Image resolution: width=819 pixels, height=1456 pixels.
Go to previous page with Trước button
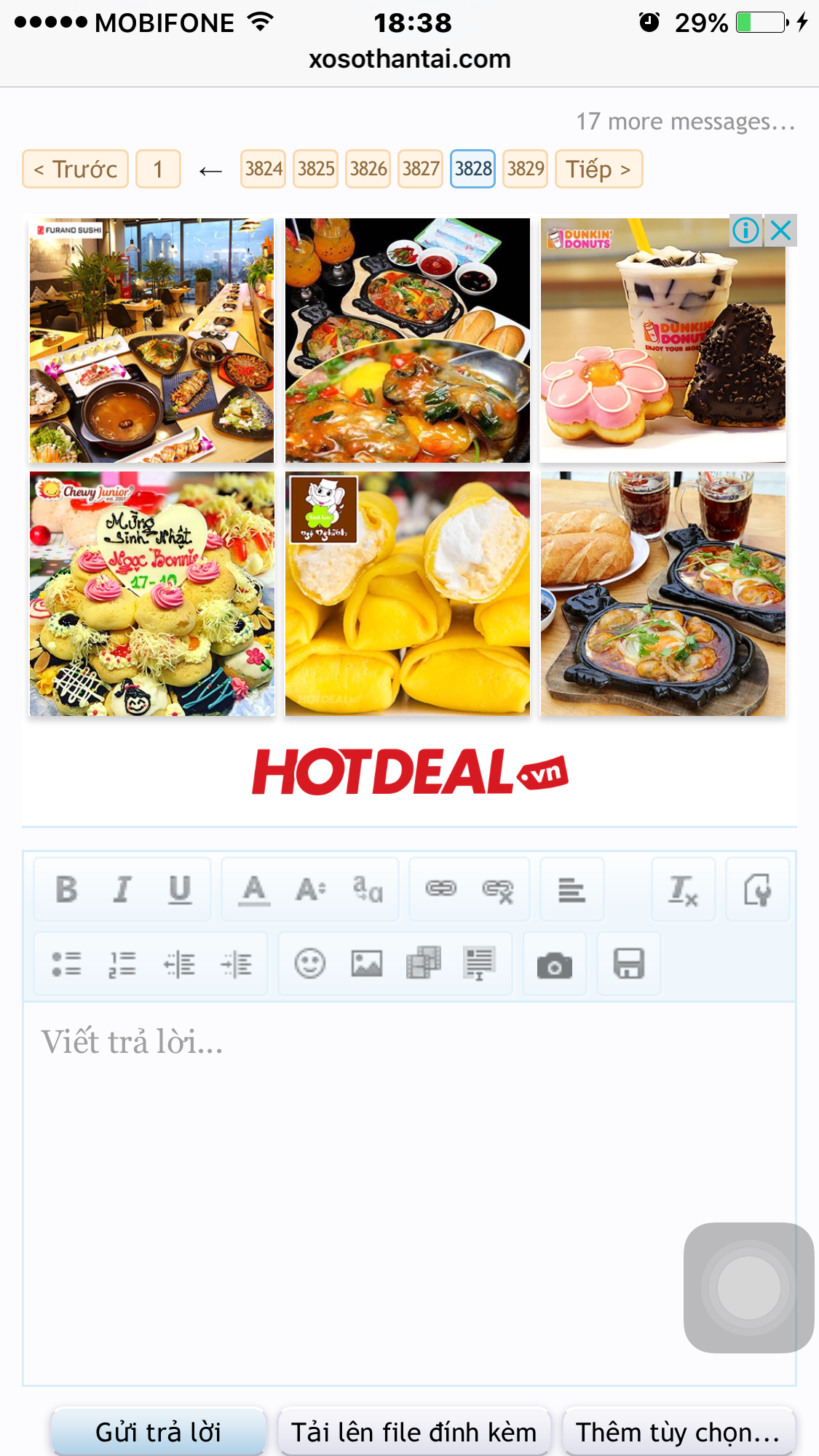tap(76, 170)
